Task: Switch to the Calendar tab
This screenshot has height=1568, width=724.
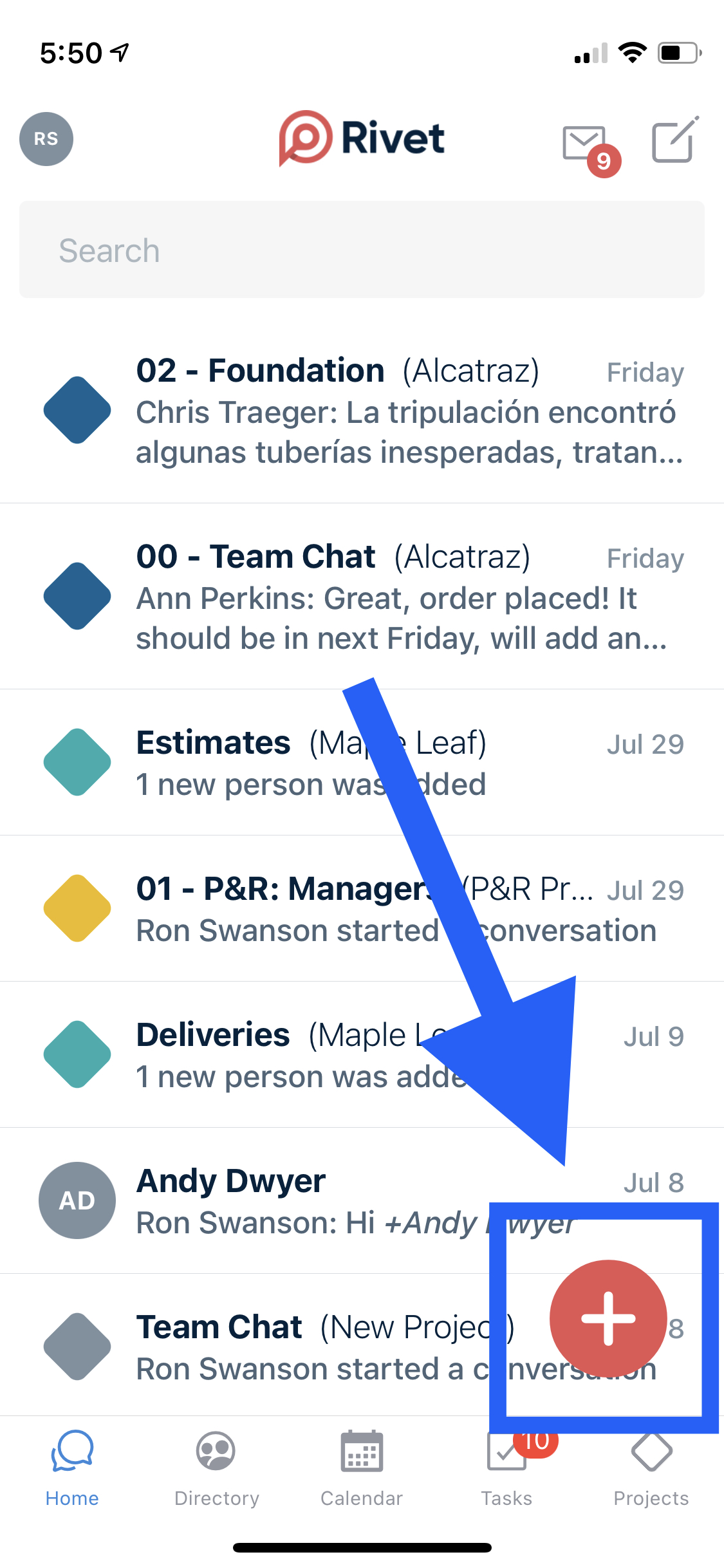Action: tap(362, 1468)
